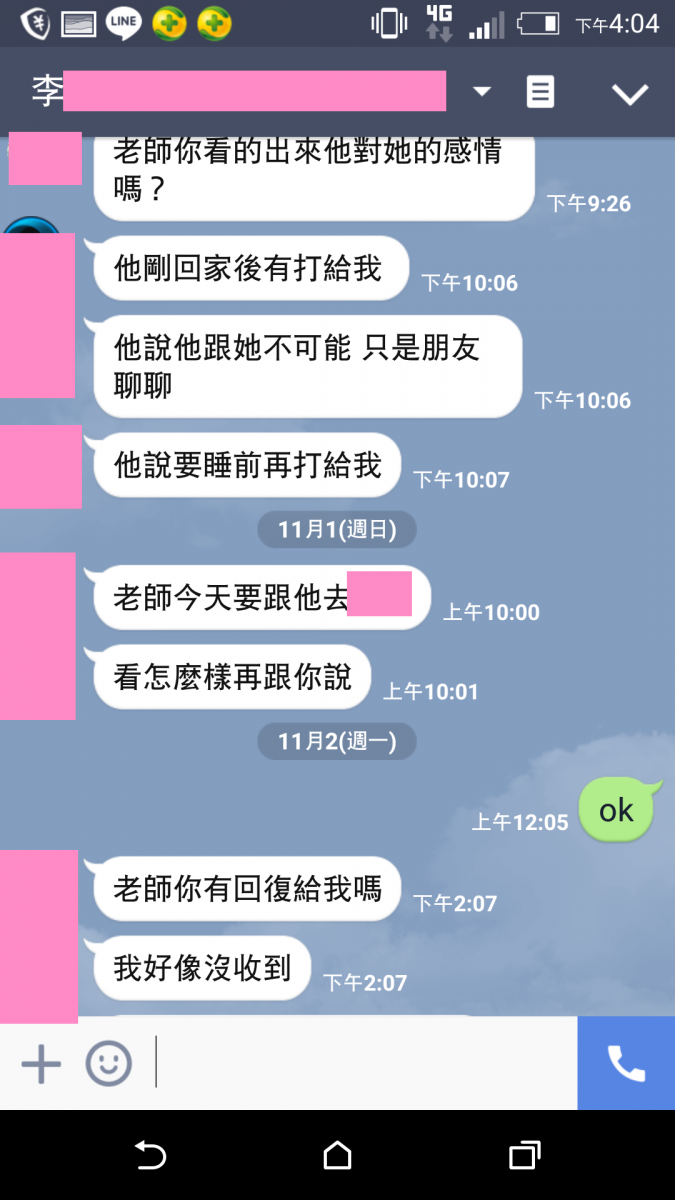The width and height of the screenshot is (675, 1200).
Task: Open the emoji sticker picker
Action: tap(108, 1064)
